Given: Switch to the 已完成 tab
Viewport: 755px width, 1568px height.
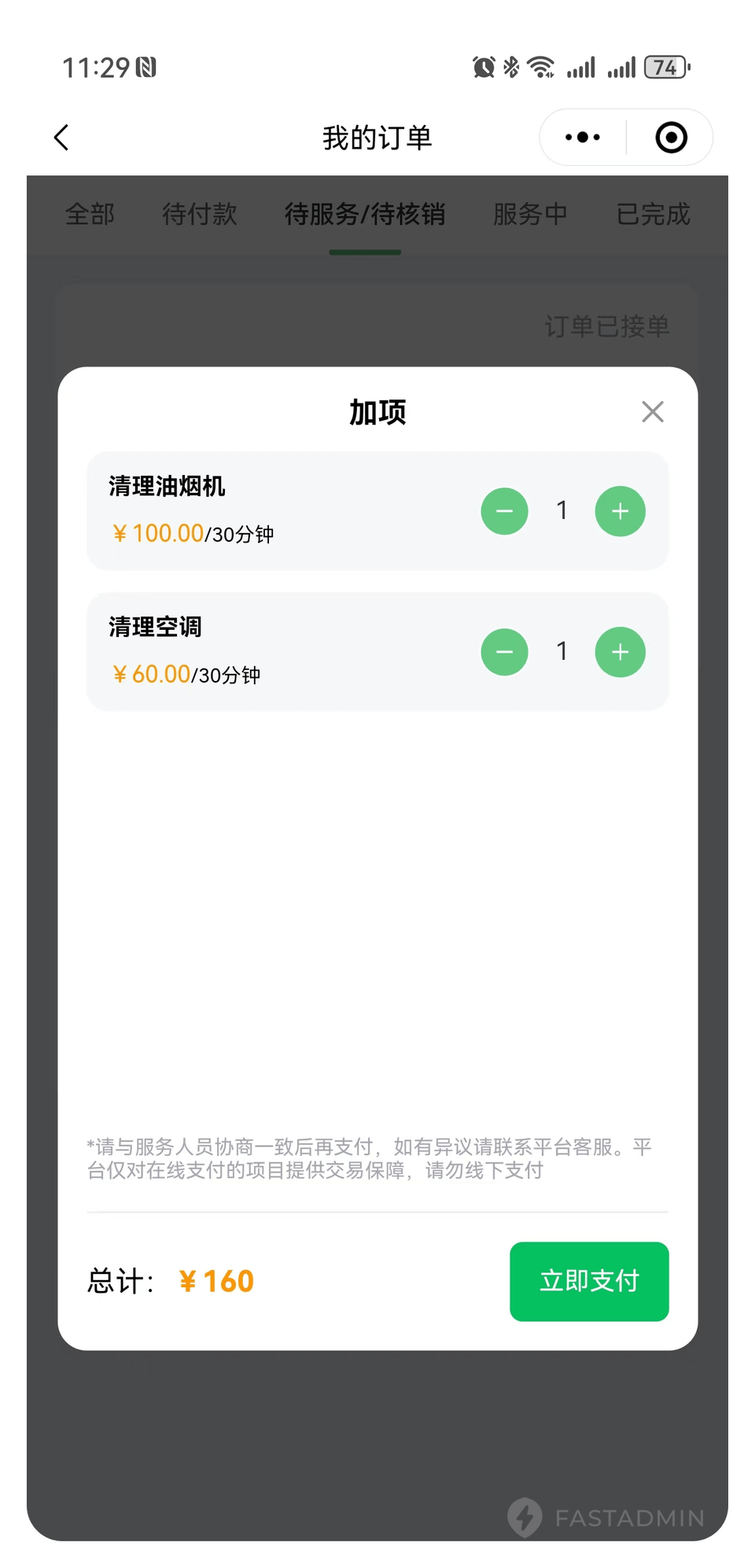Looking at the screenshot, I should tap(654, 215).
